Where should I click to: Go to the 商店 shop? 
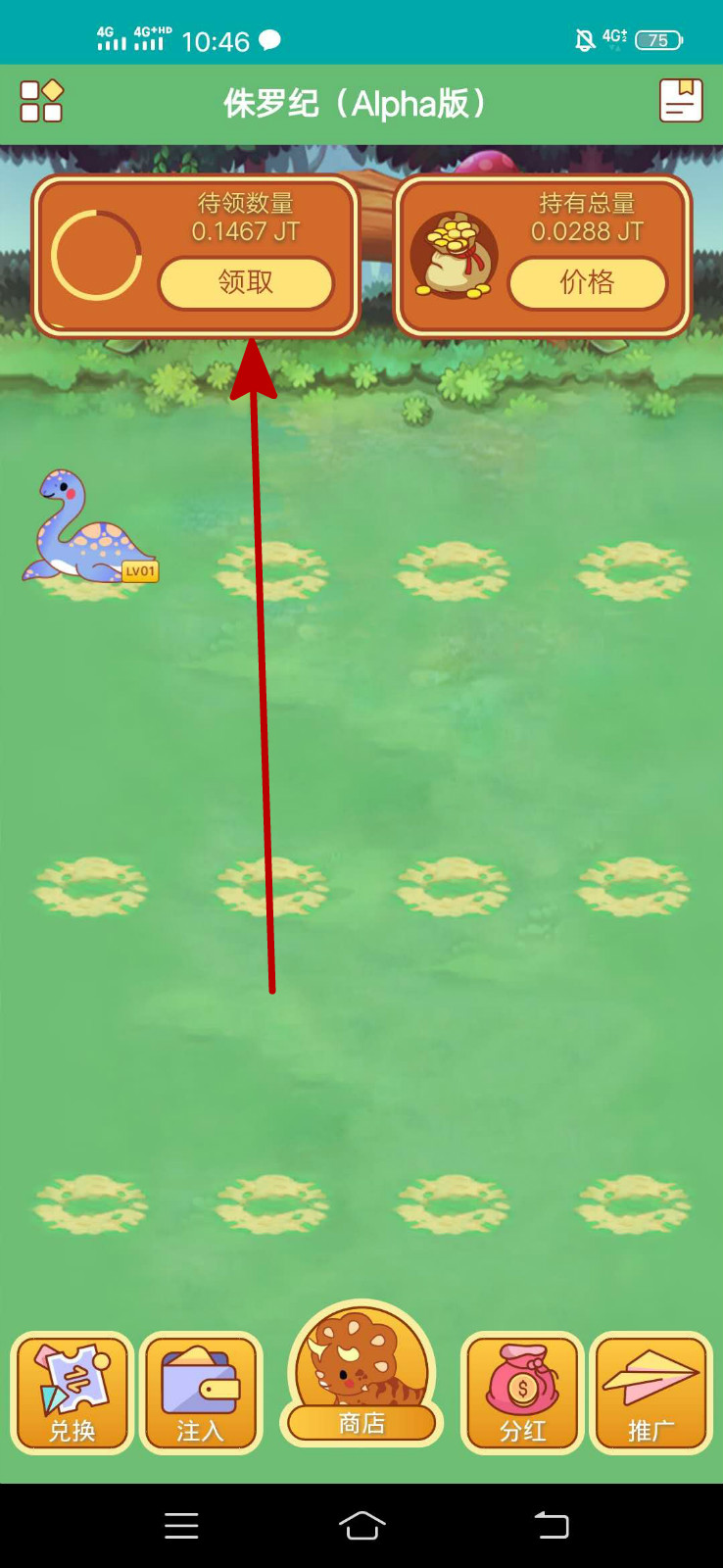(361, 1377)
